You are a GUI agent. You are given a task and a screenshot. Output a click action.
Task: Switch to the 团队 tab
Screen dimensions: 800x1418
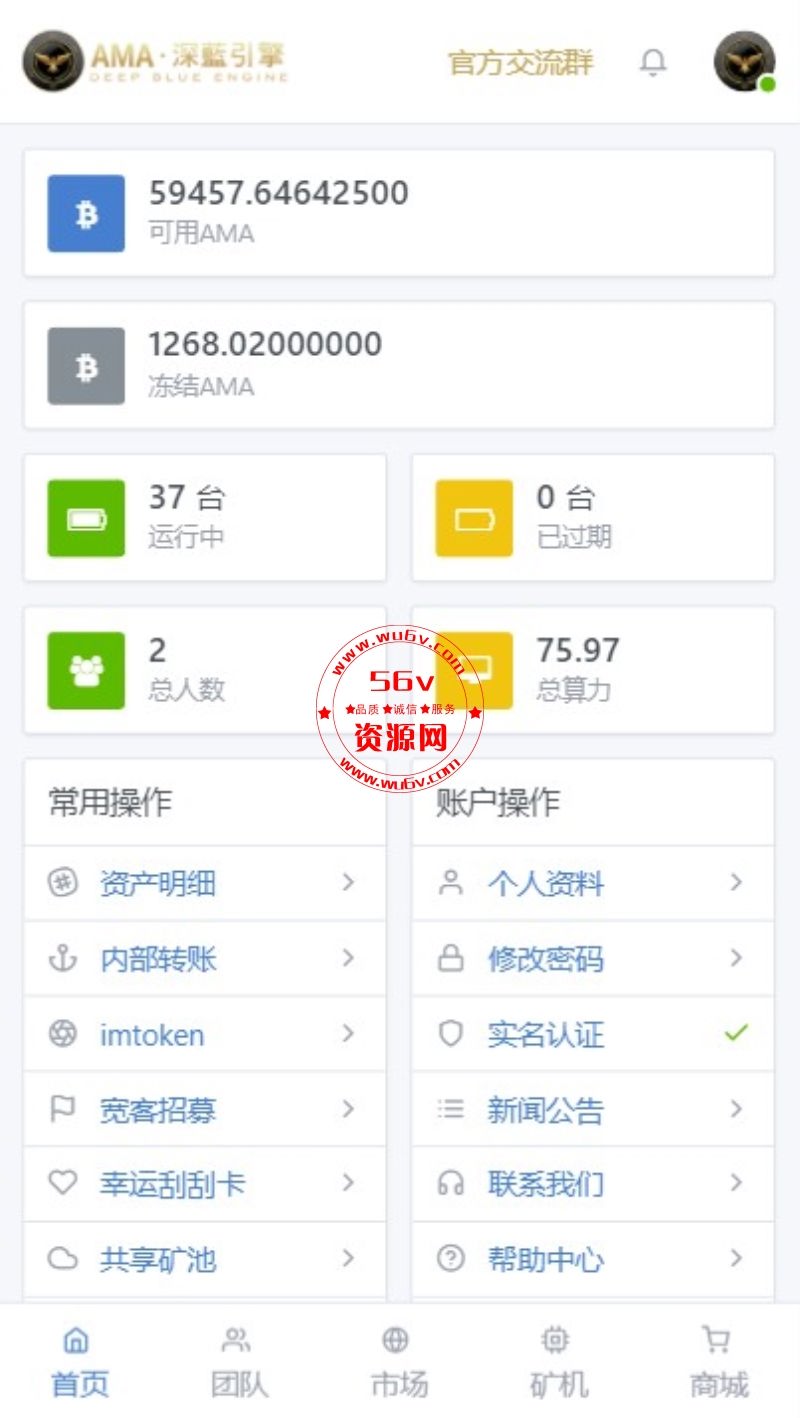239,1361
